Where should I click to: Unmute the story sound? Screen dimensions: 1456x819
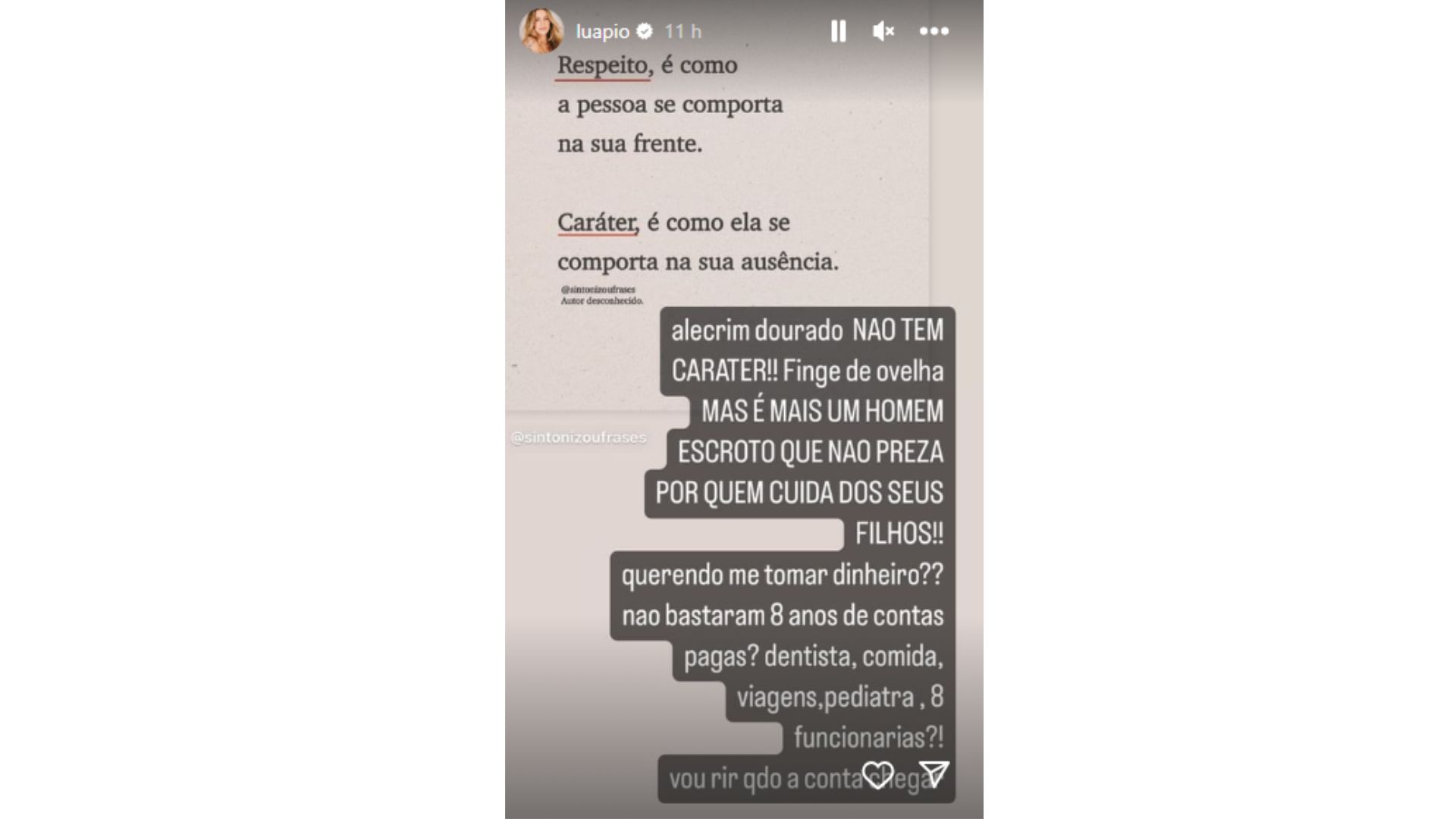tap(883, 31)
